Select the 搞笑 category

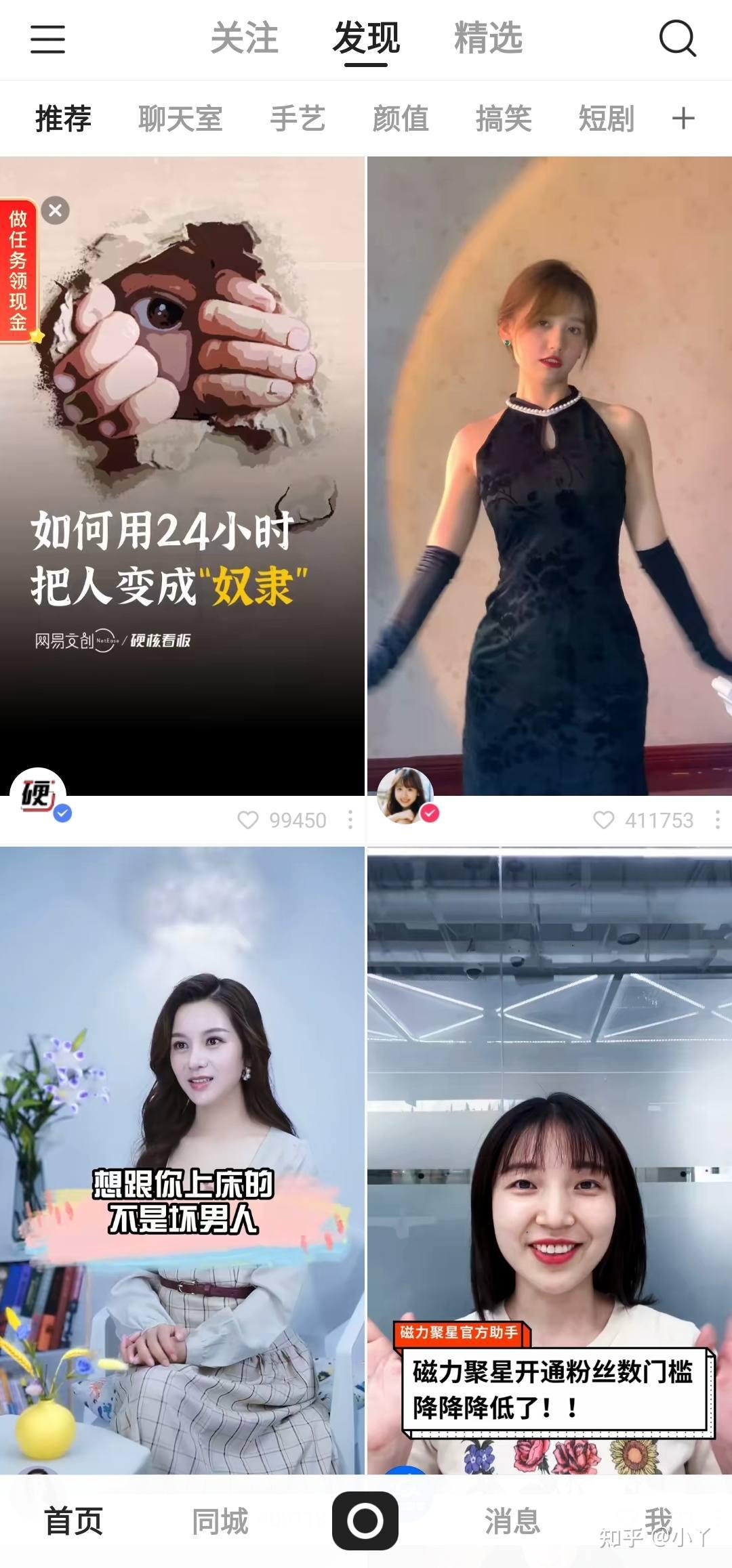coord(504,119)
